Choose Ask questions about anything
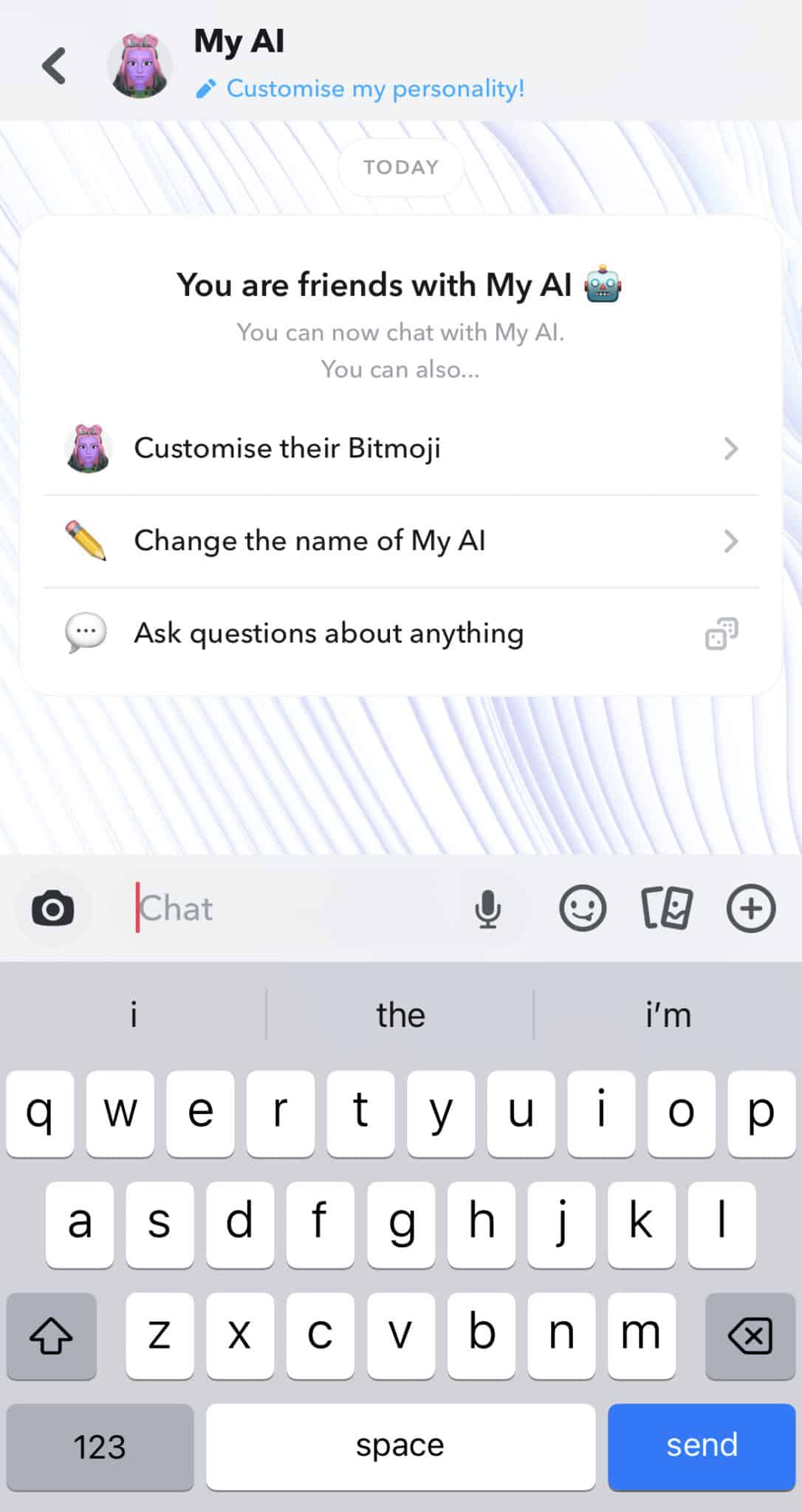The height and width of the screenshot is (1512, 802). click(401, 633)
